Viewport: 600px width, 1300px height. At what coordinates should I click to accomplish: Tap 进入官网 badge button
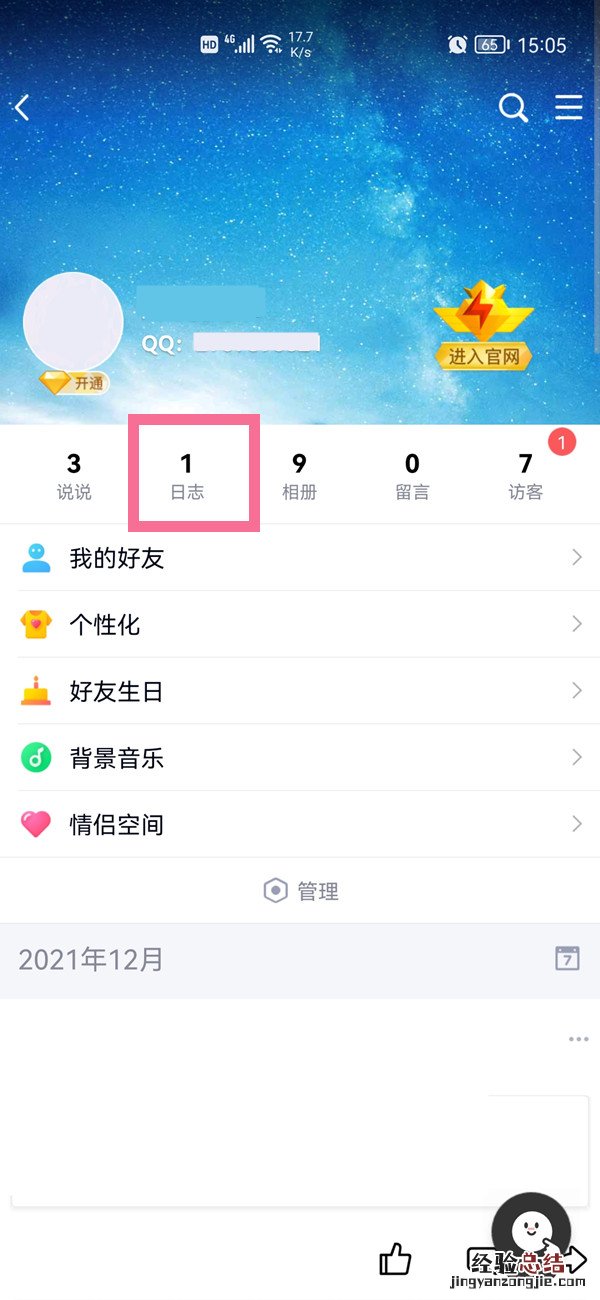click(x=484, y=355)
